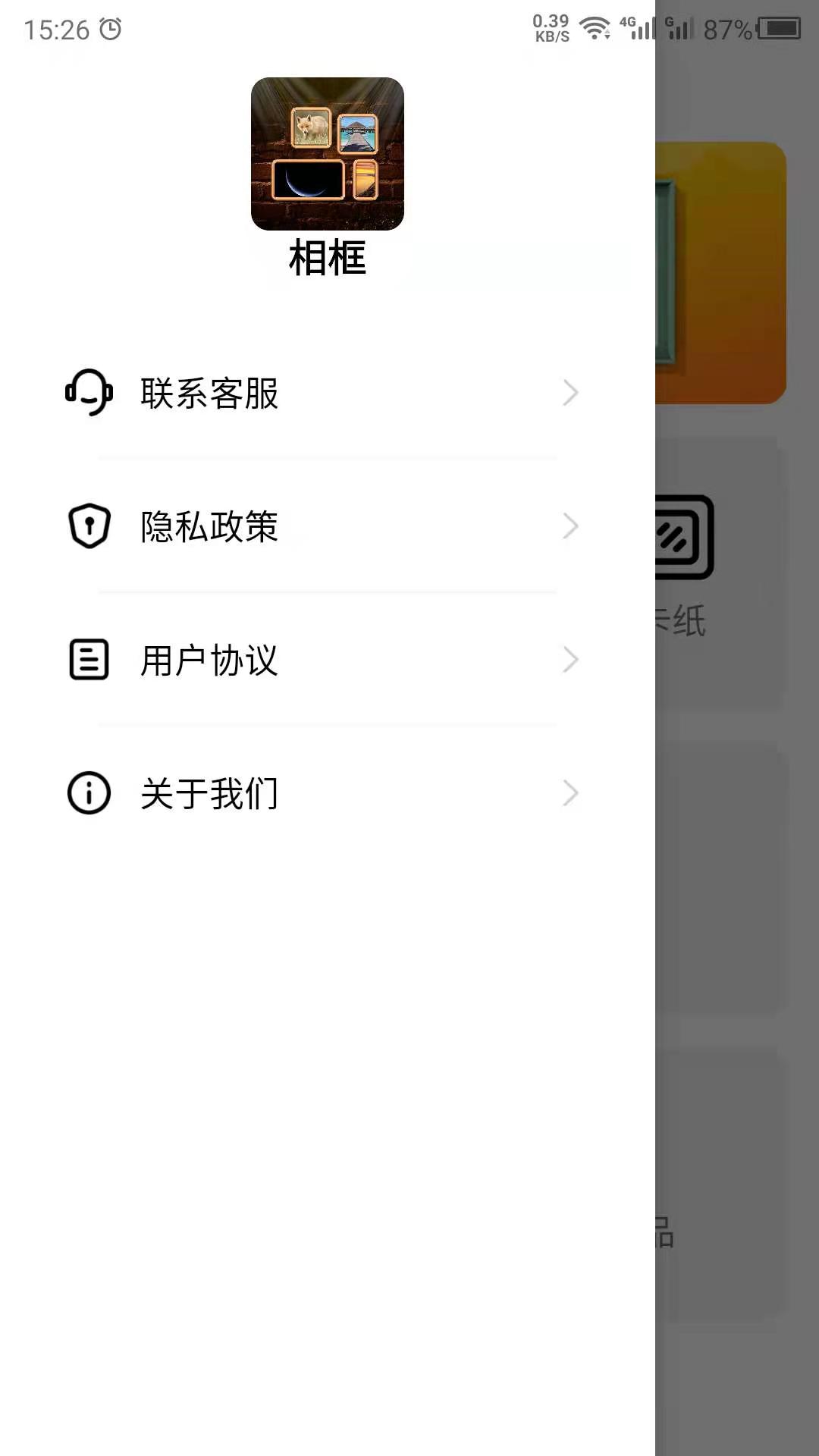The width and height of the screenshot is (819, 1456).
Task: Click the document icon beside 用户协议
Action: (x=89, y=659)
